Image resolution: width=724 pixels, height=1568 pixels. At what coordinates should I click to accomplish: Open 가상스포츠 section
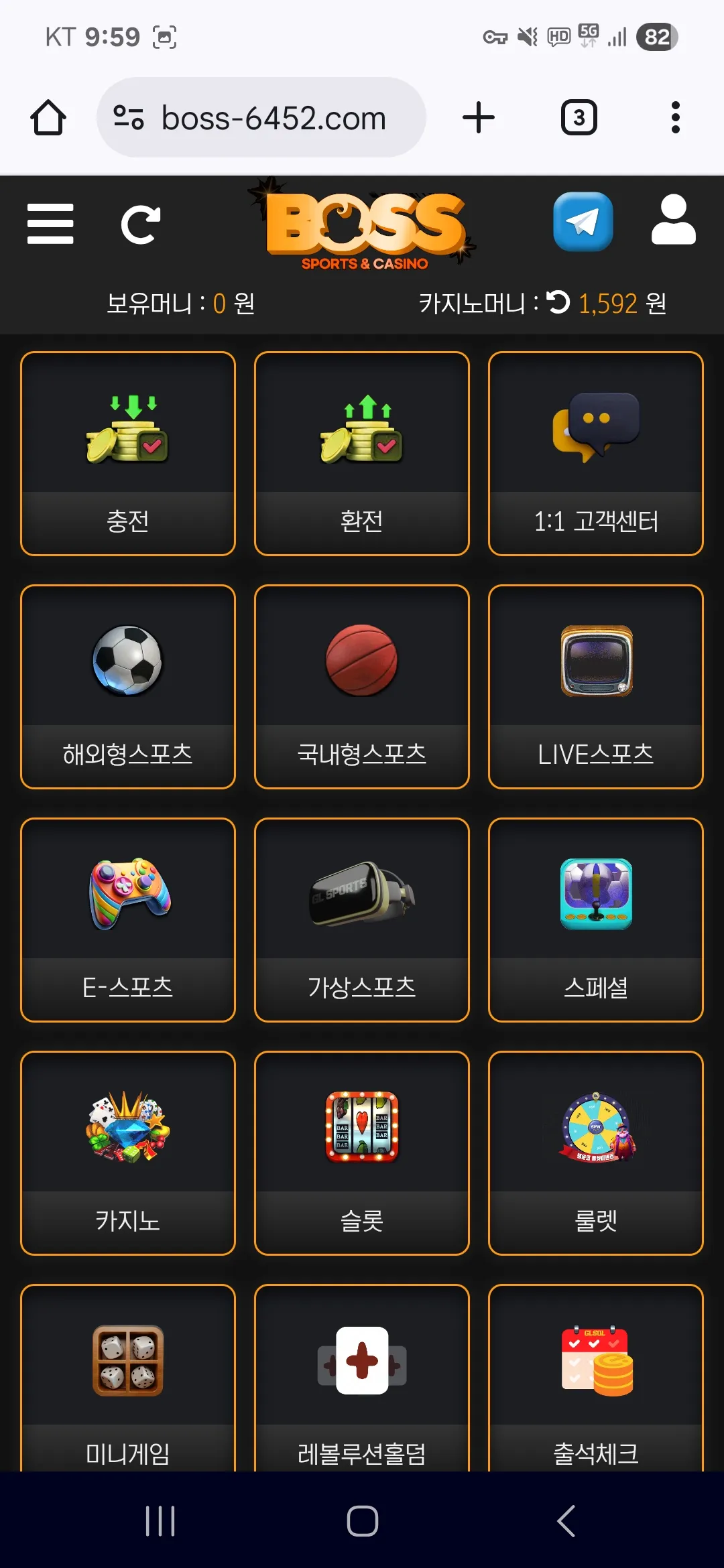click(x=362, y=920)
